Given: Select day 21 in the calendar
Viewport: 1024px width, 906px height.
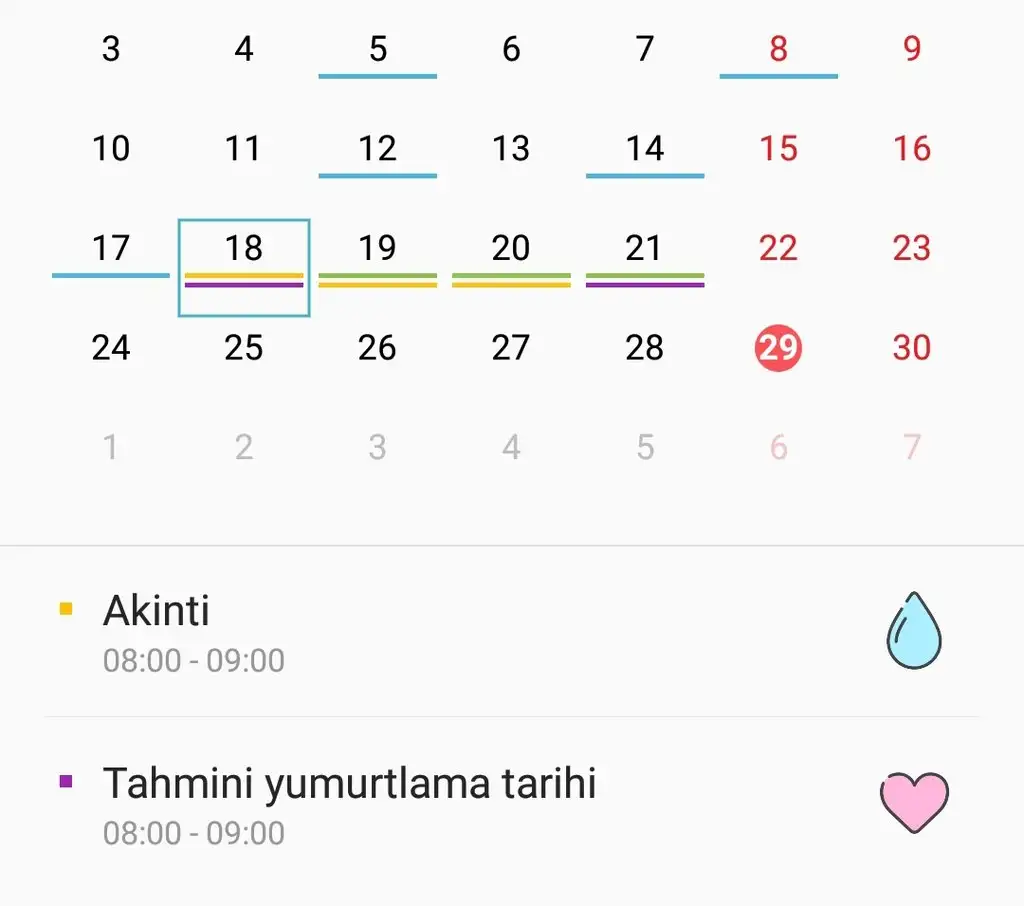Looking at the screenshot, I should [645, 248].
